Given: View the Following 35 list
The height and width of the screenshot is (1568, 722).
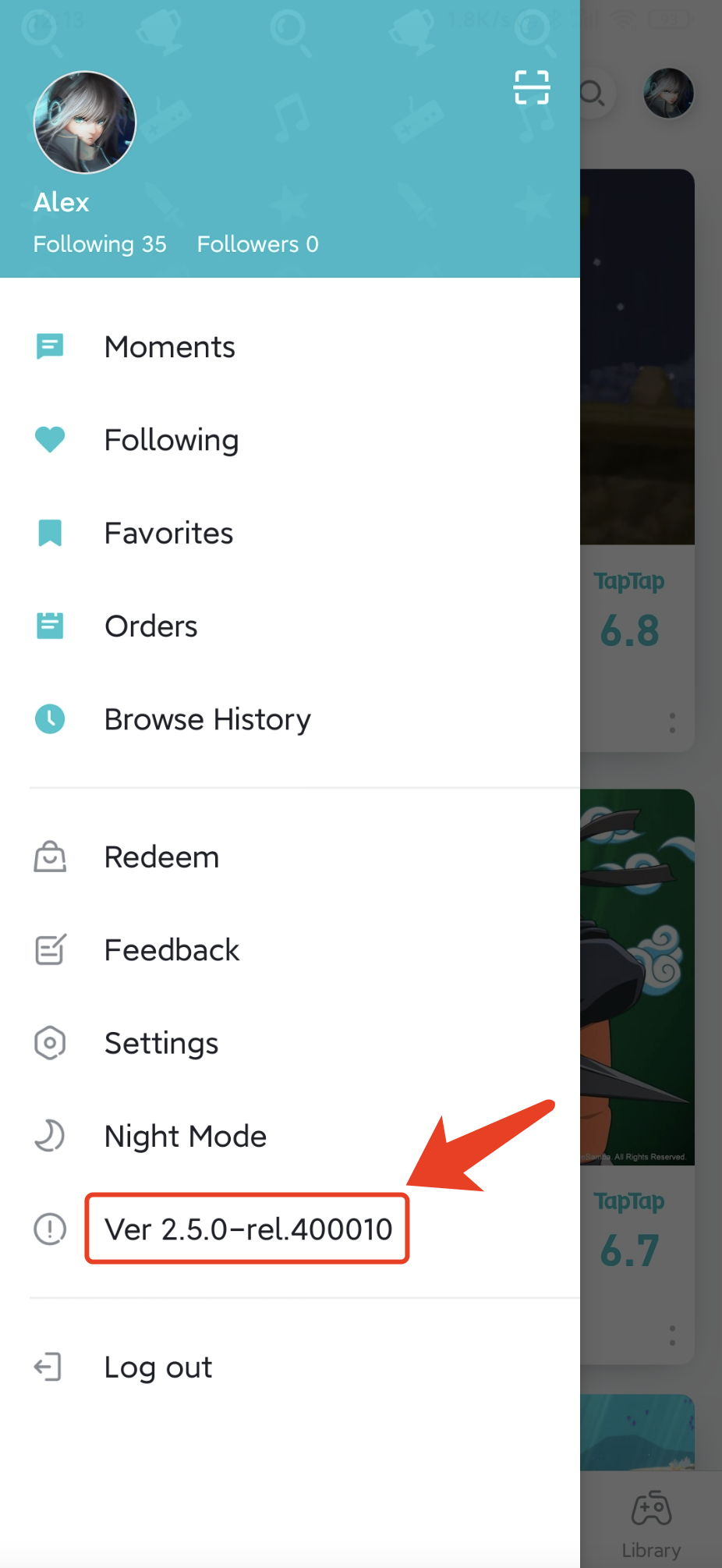Looking at the screenshot, I should pos(100,244).
